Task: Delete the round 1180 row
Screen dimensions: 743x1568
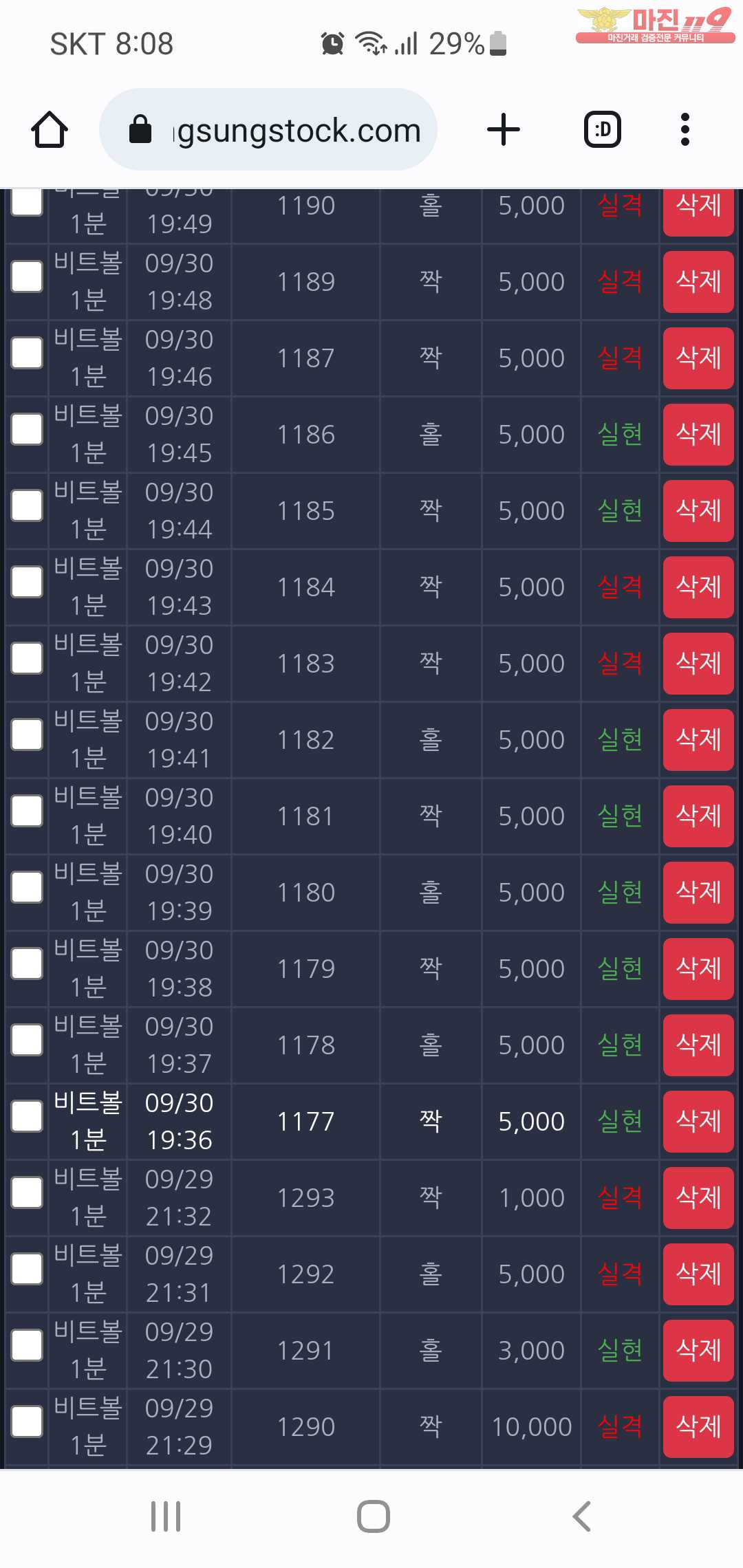Action: (x=698, y=893)
